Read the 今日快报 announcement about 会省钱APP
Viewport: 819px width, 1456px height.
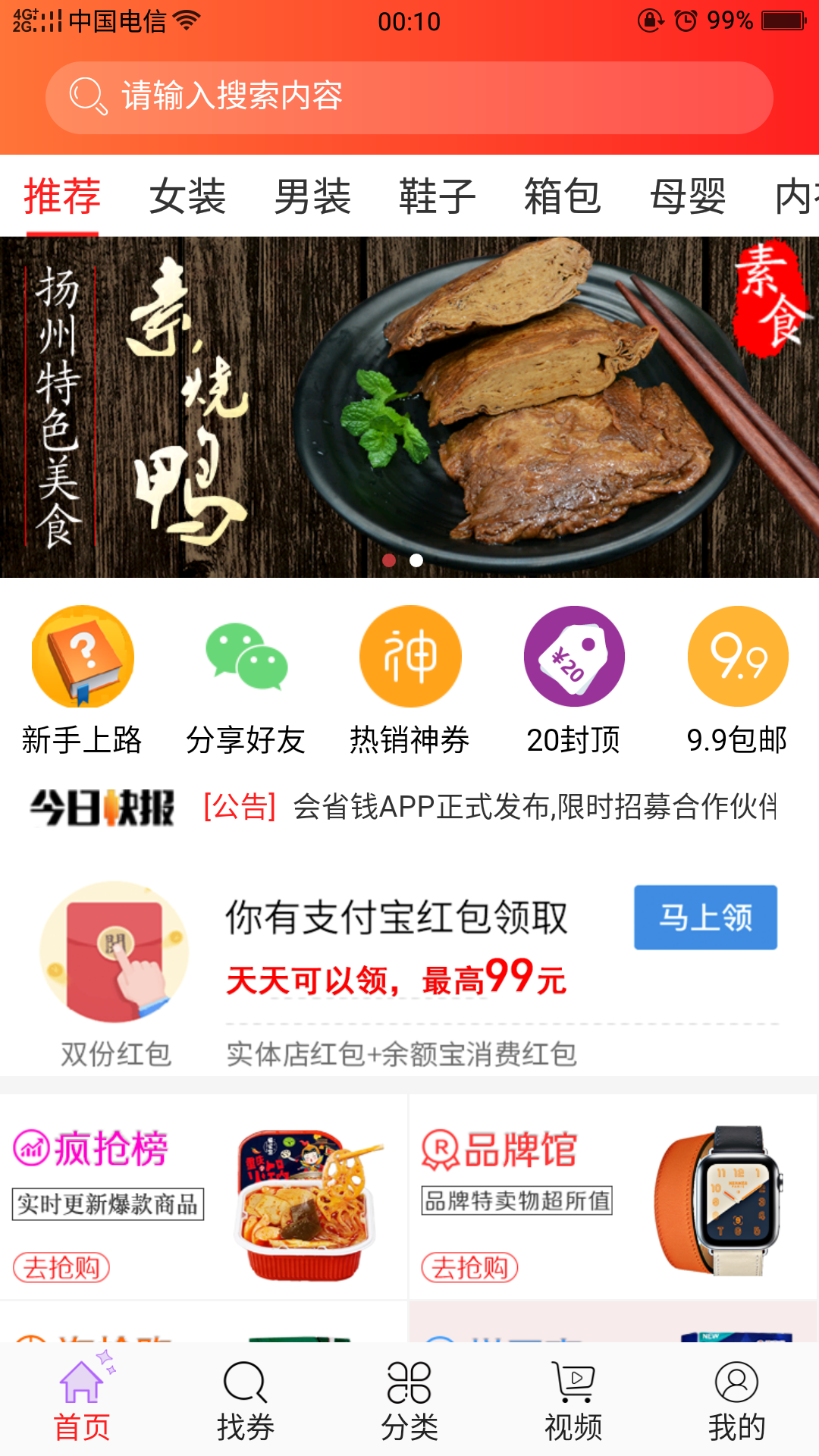[x=534, y=807]
